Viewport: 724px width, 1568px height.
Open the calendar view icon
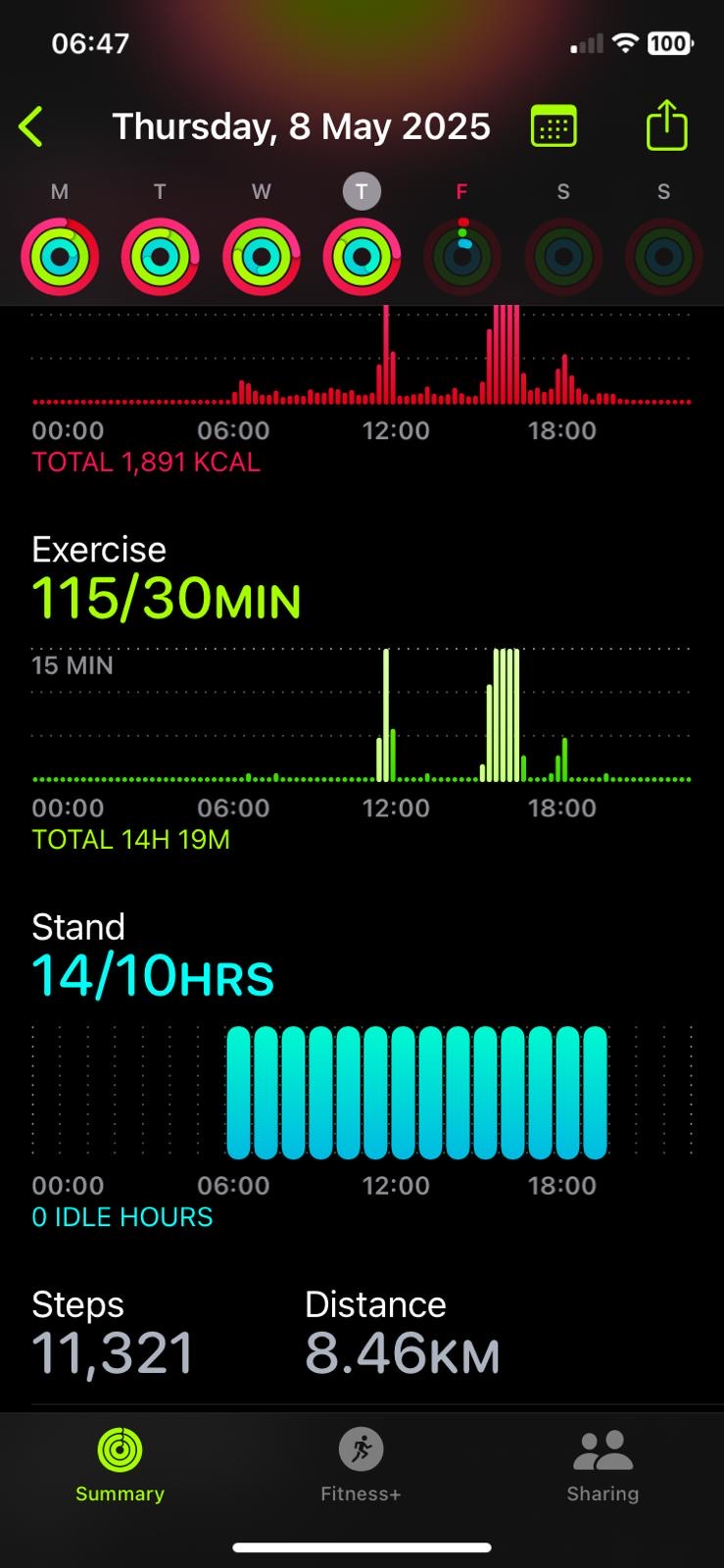pos(554,127)
